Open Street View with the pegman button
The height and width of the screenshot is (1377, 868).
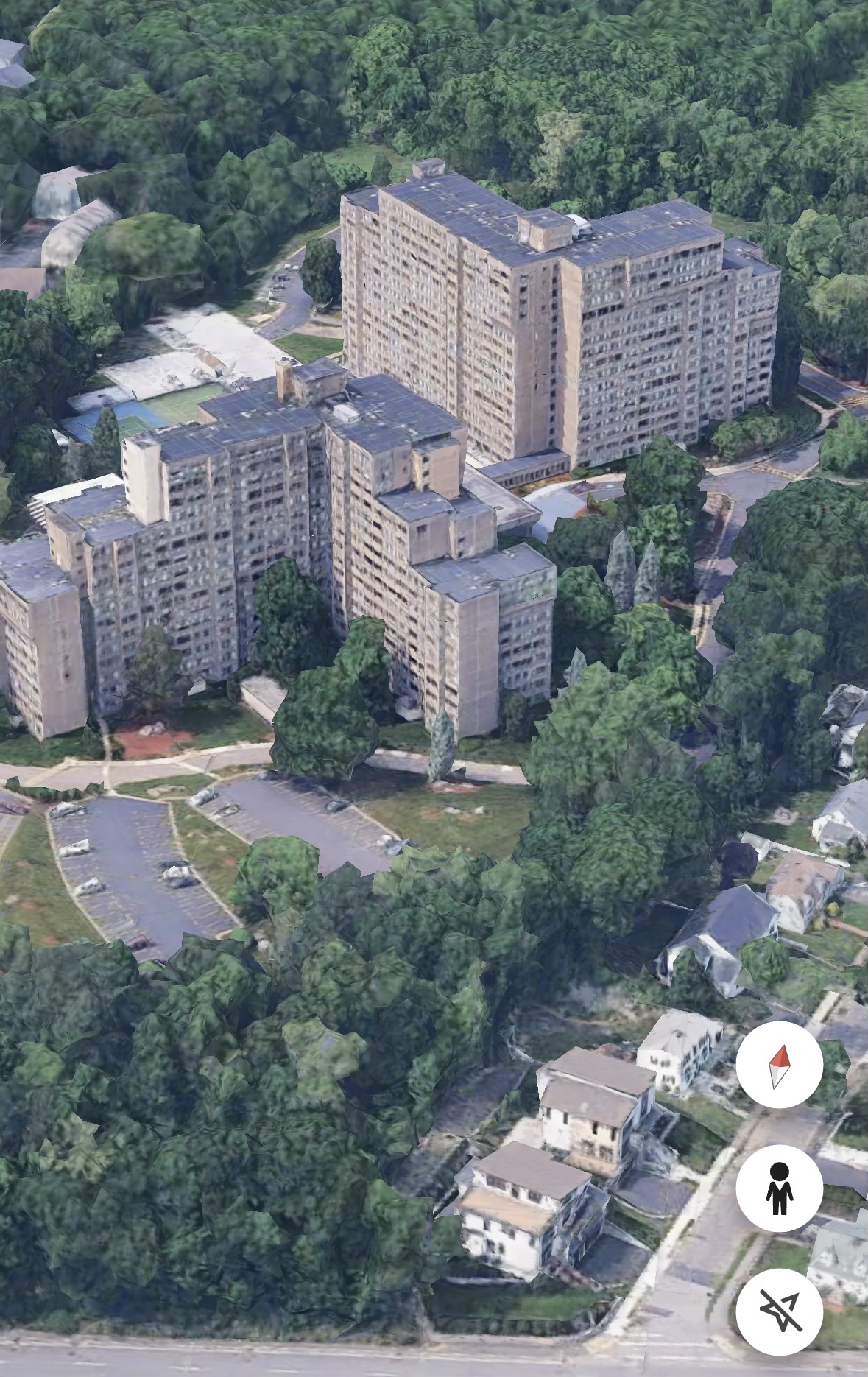779,1188
